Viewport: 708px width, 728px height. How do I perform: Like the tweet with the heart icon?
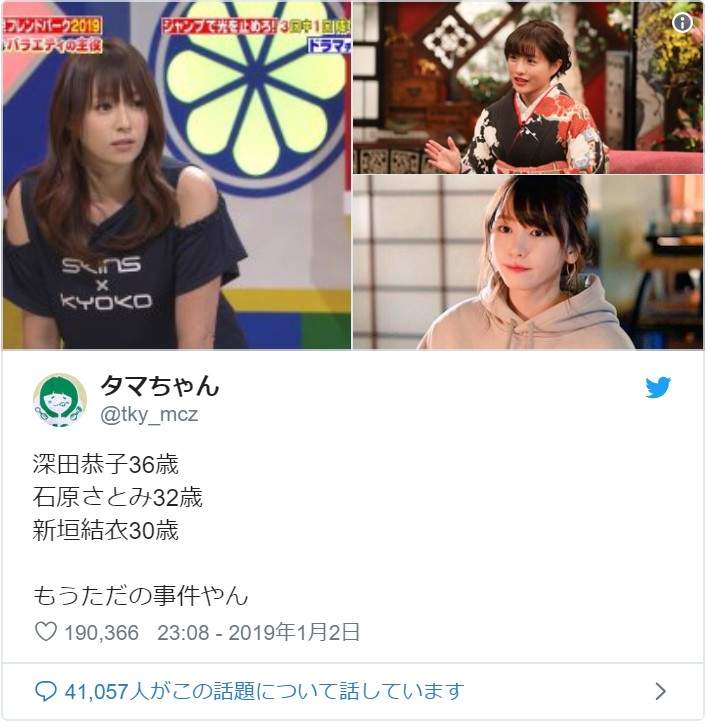(x=46, y=632)
